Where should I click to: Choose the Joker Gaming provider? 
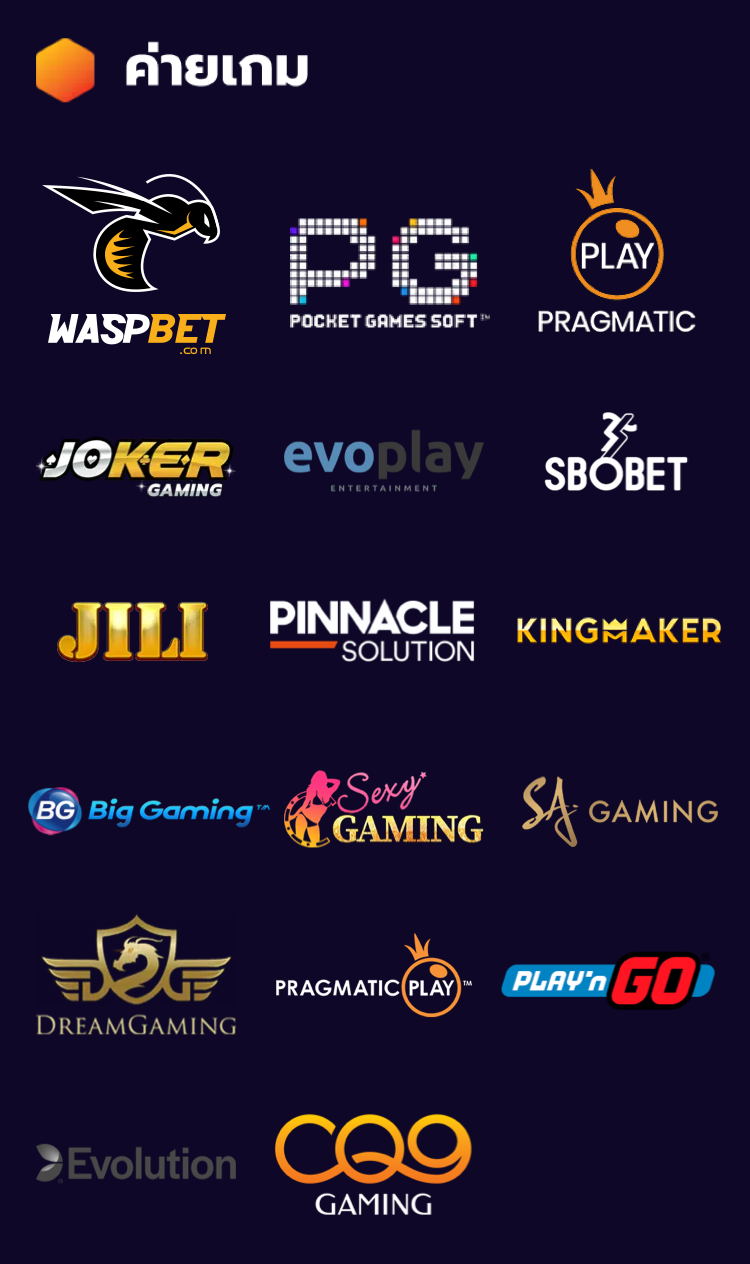(x=135, y=466)
